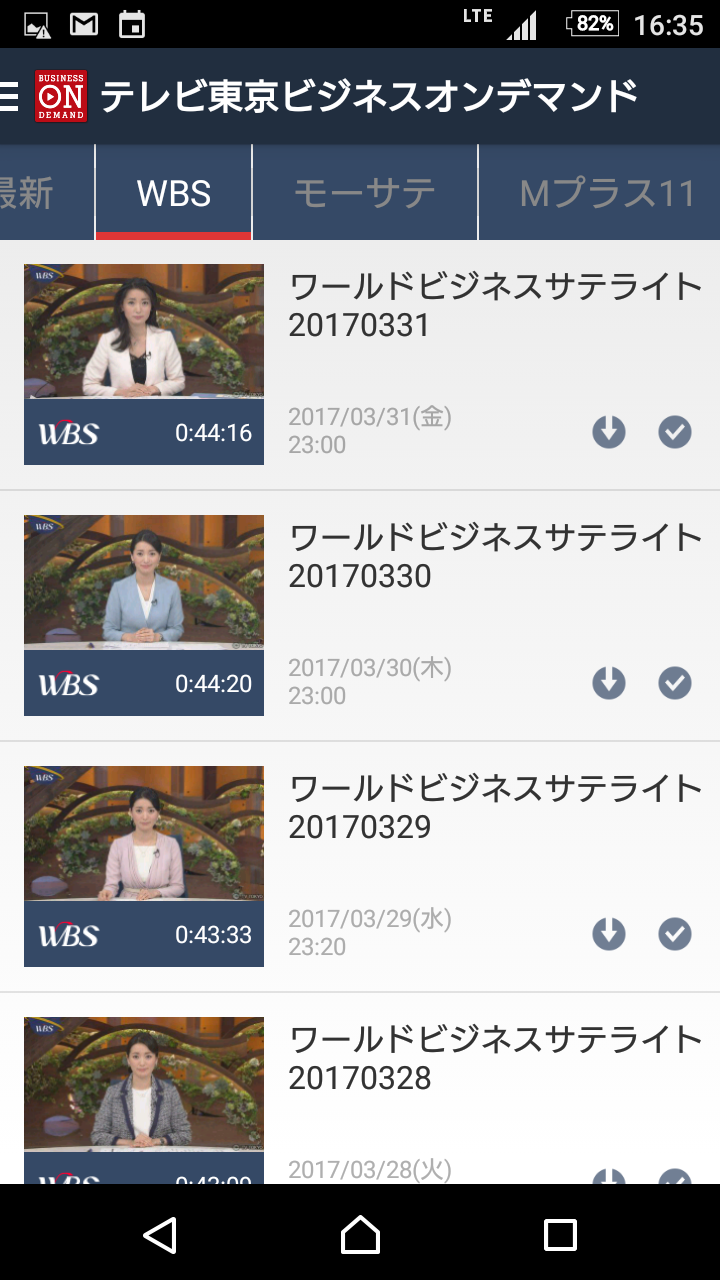The image size is (720, 1280).
Task: Return to the home screen
Action: 360,1235
